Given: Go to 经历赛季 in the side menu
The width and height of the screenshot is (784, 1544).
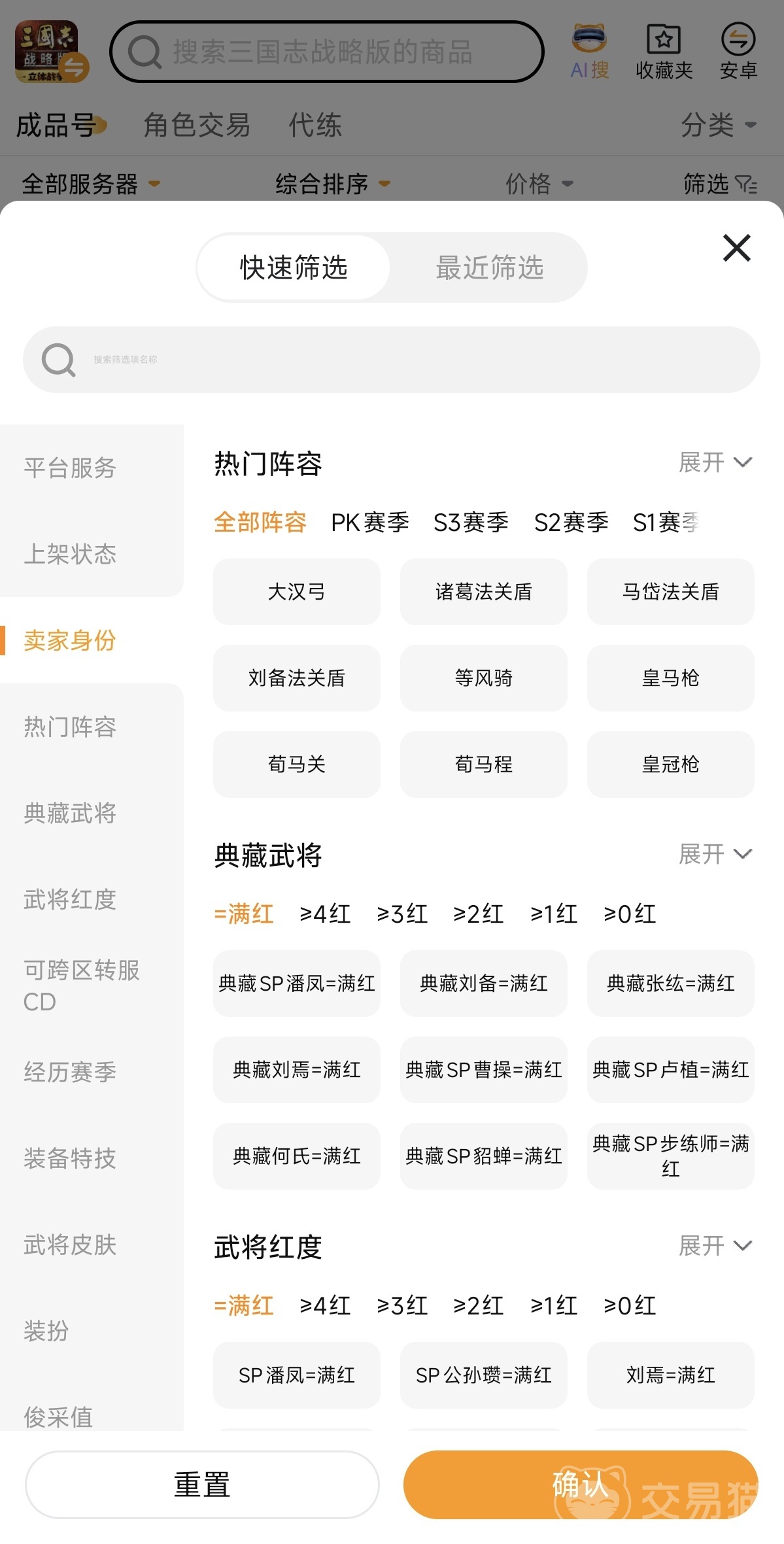Looking at the screenshot, I should 70,1072.
